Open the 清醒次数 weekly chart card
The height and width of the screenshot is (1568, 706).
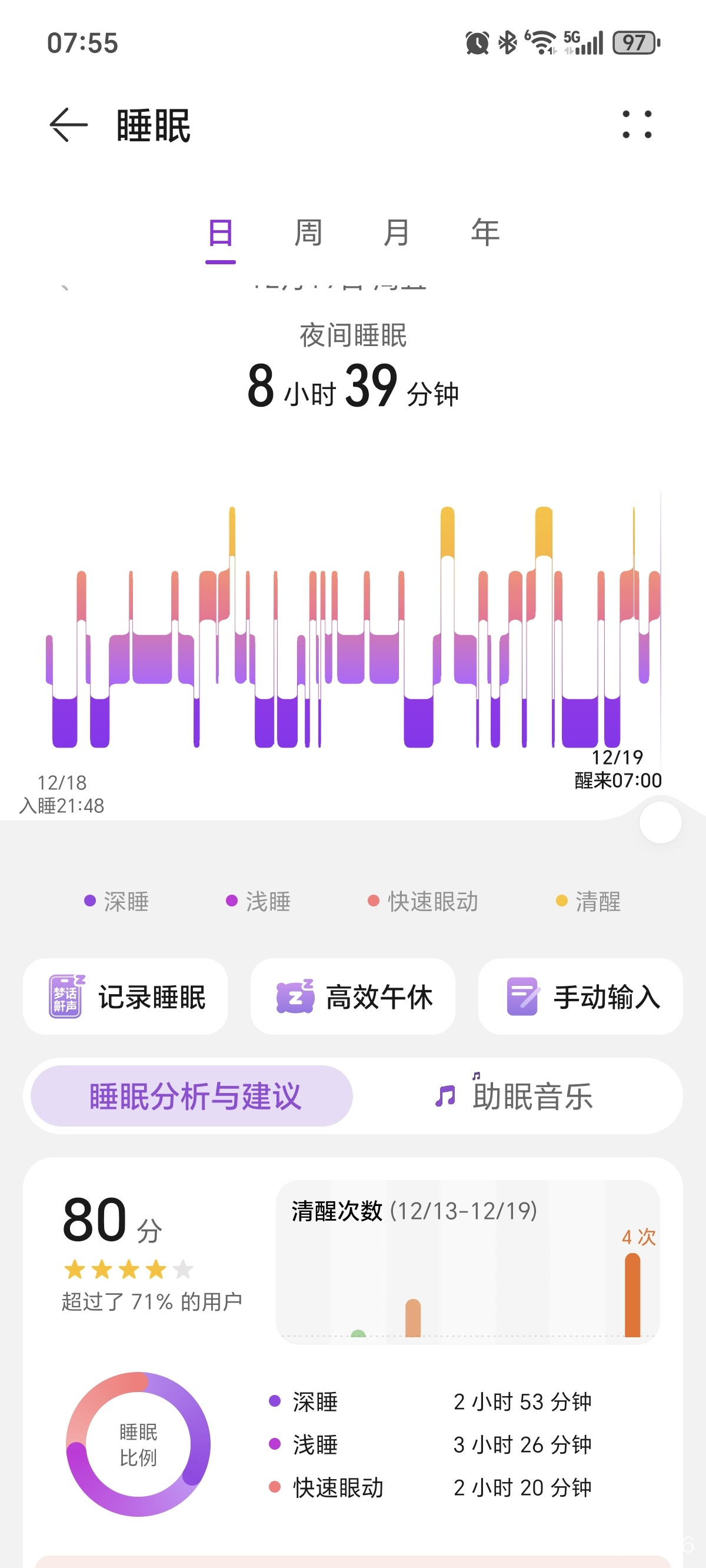[467, 1263]
